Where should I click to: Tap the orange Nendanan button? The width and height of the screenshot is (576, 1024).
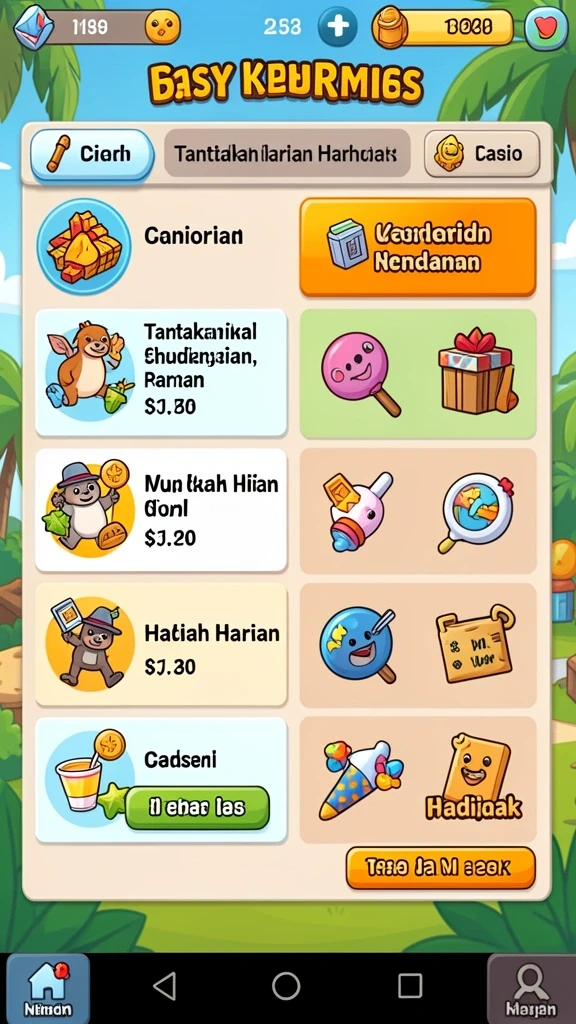(x=418, y=248)
